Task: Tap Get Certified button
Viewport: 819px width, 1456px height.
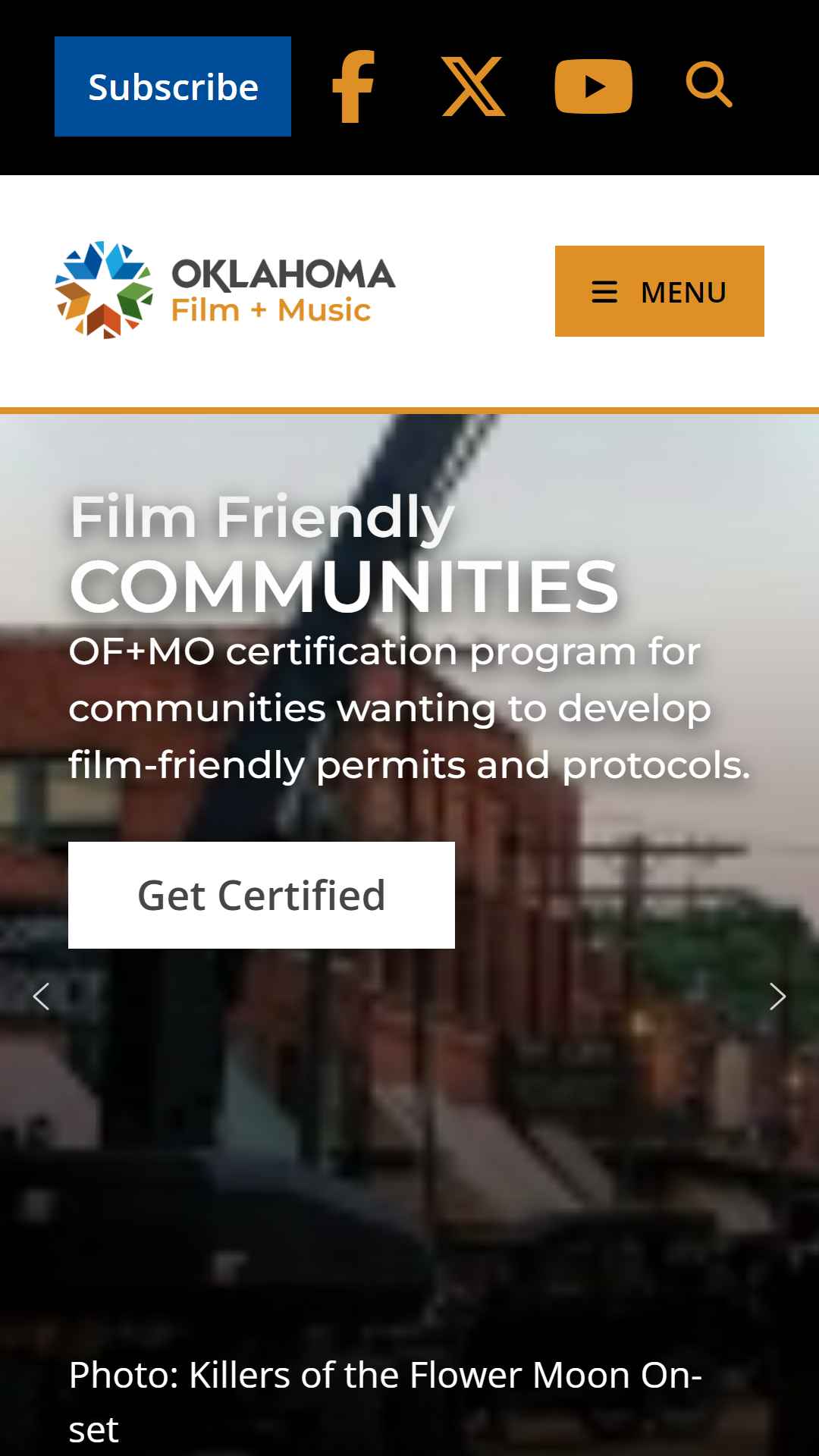Action: tap(262, 895)
